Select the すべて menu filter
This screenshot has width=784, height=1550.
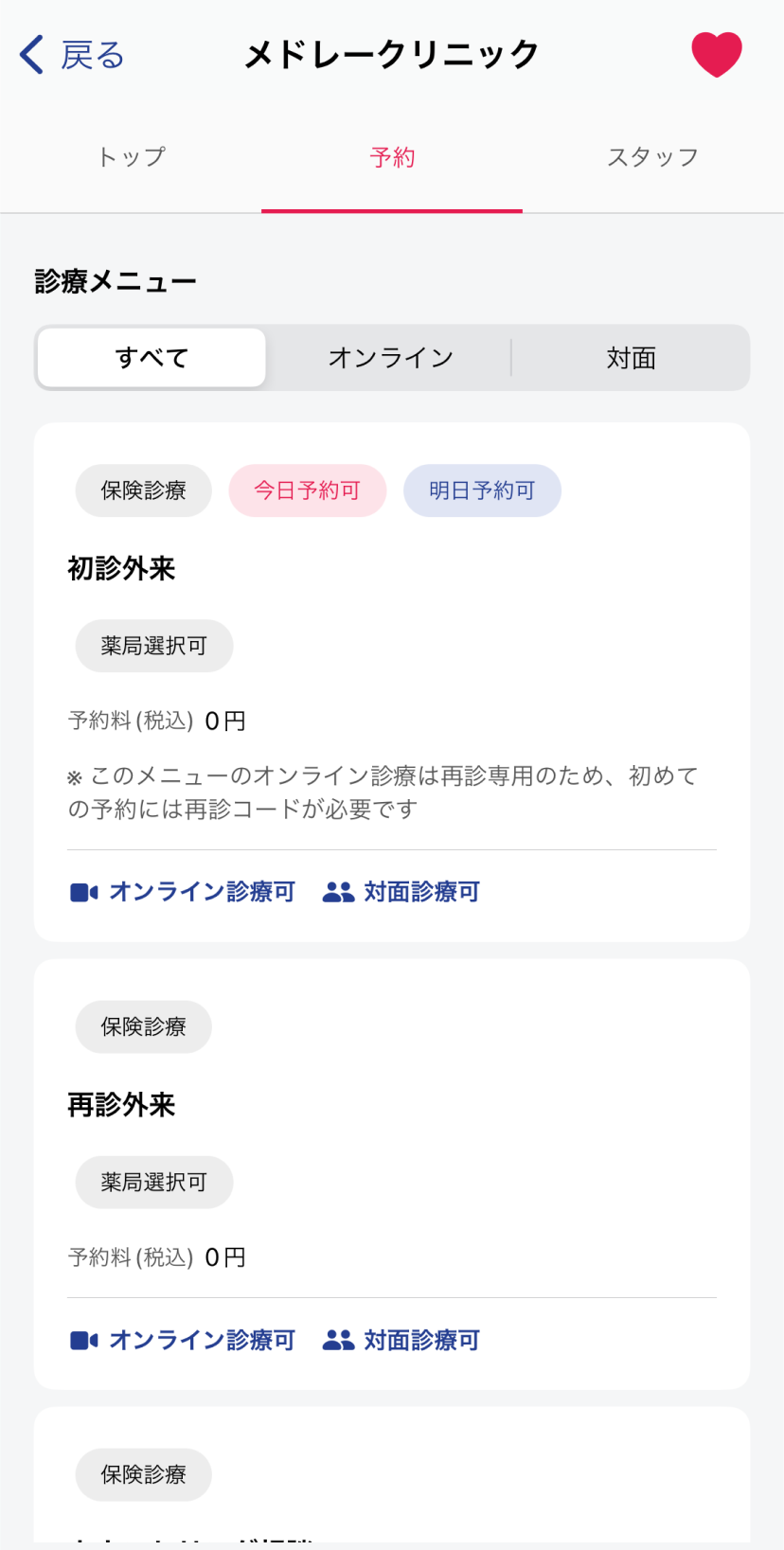pos(151,358)
